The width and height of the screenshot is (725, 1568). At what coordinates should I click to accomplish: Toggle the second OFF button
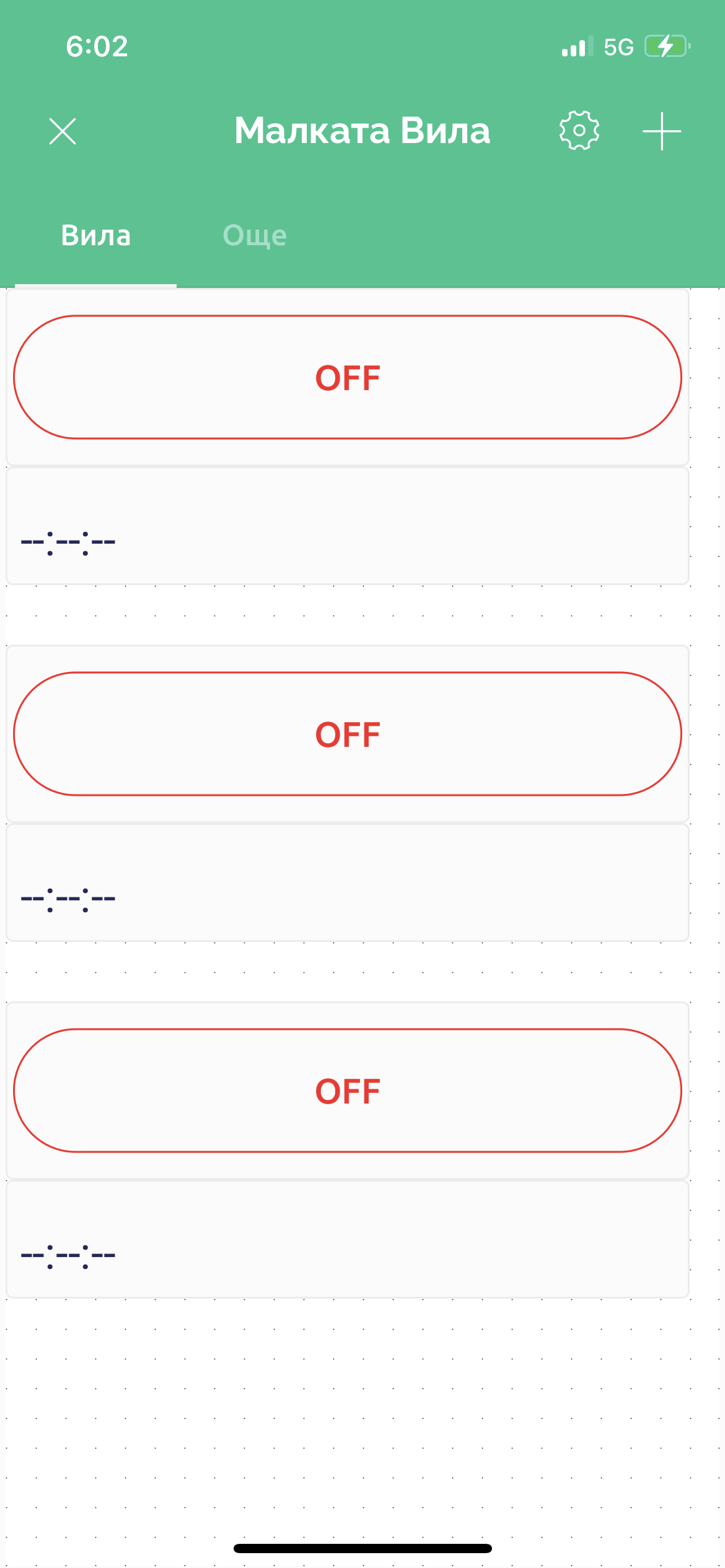click(348, 734)
